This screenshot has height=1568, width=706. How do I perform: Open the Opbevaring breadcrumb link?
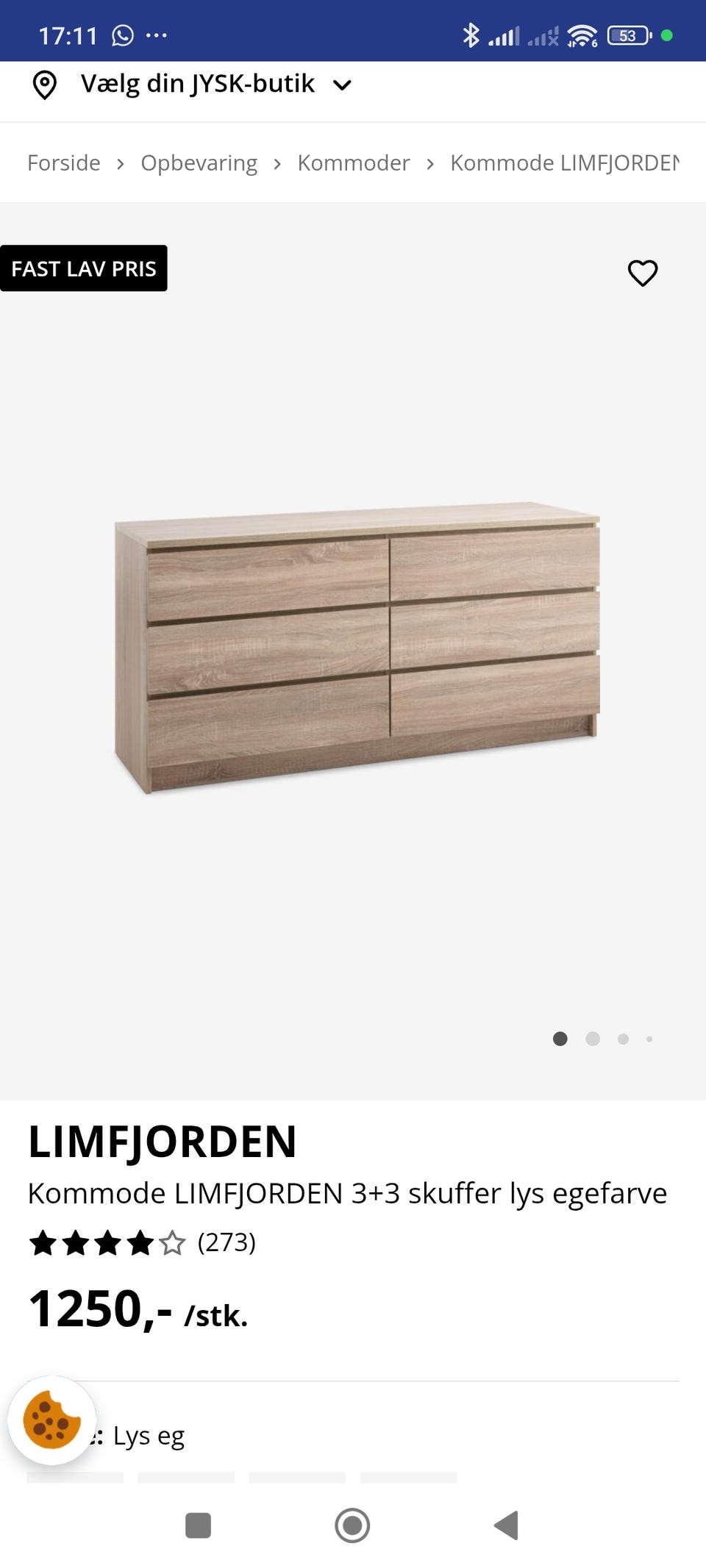click(199, 162)
